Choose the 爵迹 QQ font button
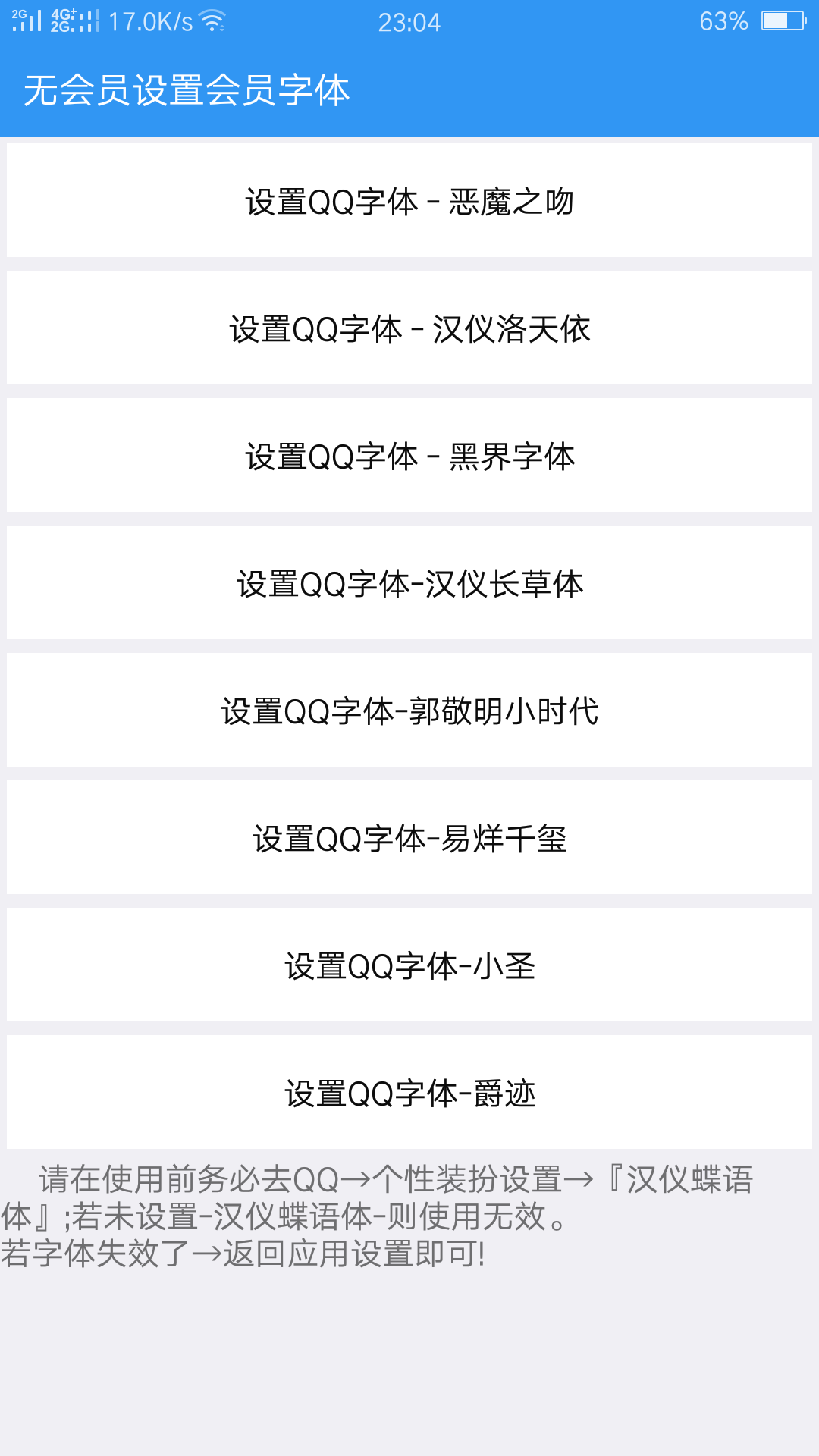This screenshot has height=1456, width=819. pos(409,1093)
